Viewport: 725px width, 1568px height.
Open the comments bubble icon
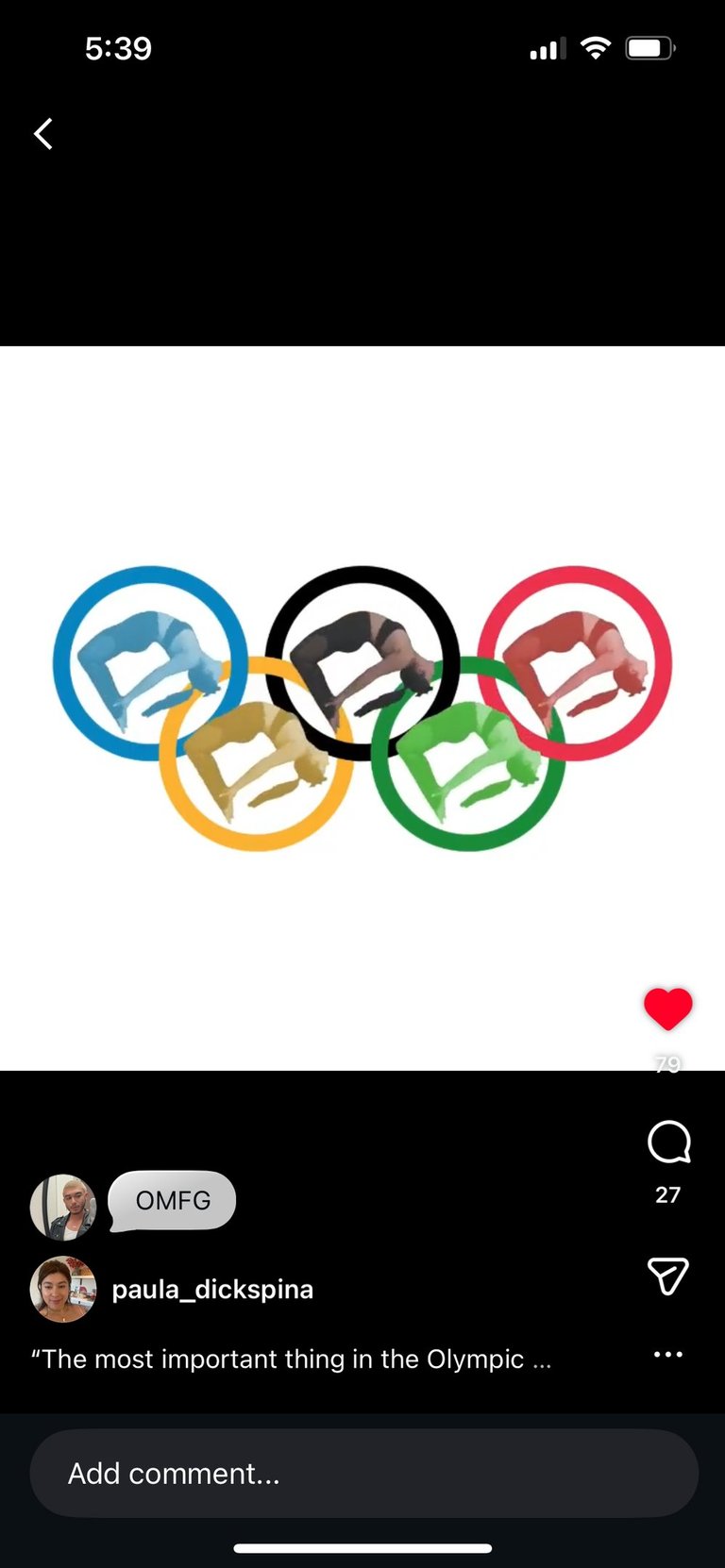[x=668, y=1143]
